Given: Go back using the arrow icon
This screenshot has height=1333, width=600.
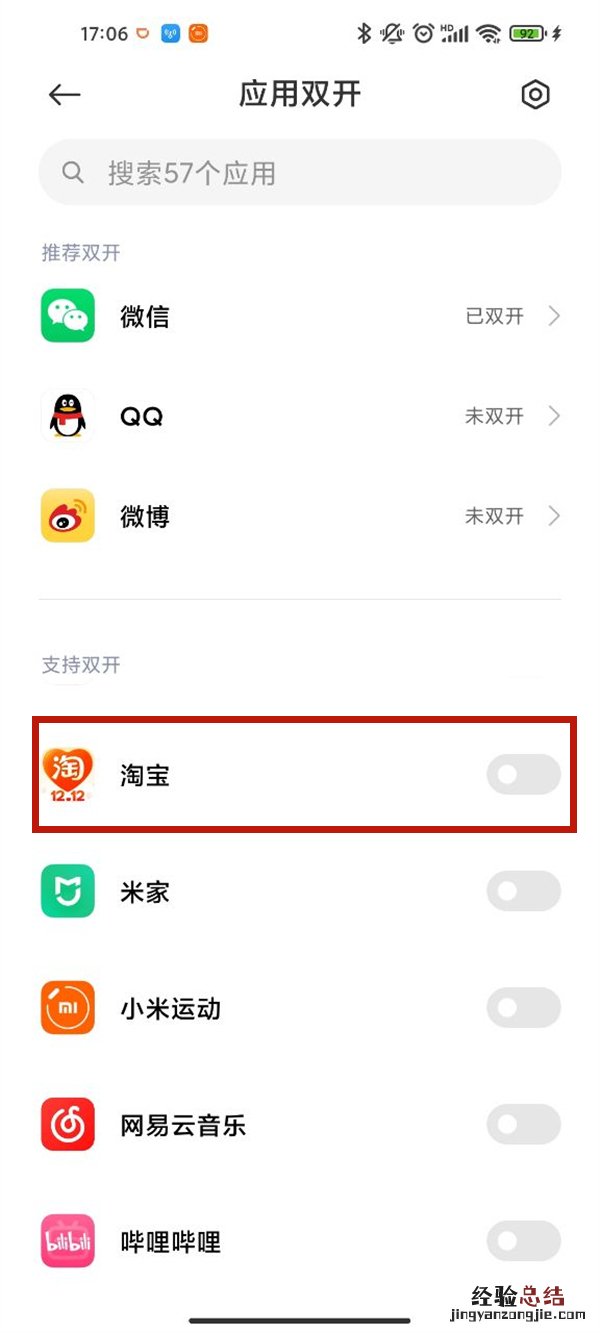Looking at the screenshot, I should [x=64, y=95].
